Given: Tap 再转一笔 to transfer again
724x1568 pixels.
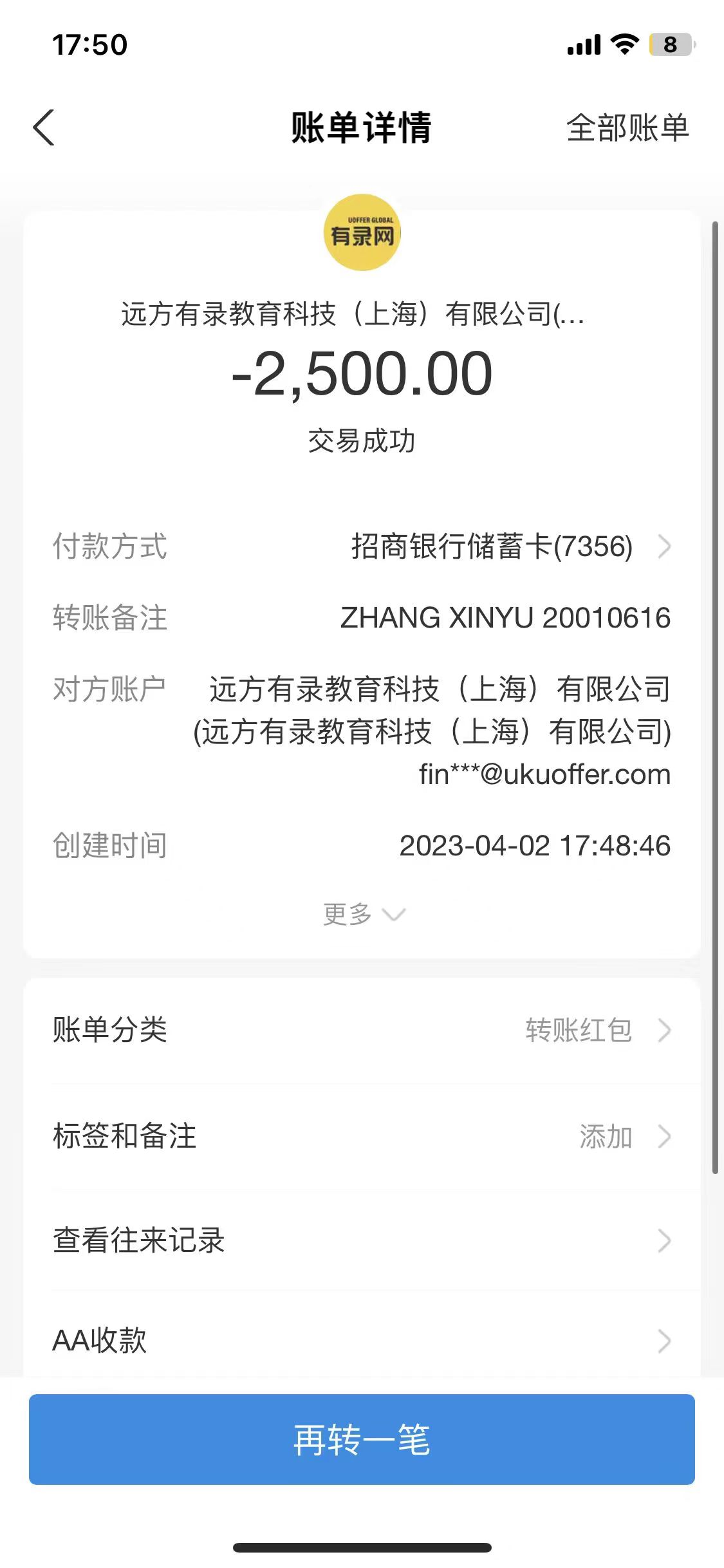Looking at the screenshot, I should [362, 1440].
